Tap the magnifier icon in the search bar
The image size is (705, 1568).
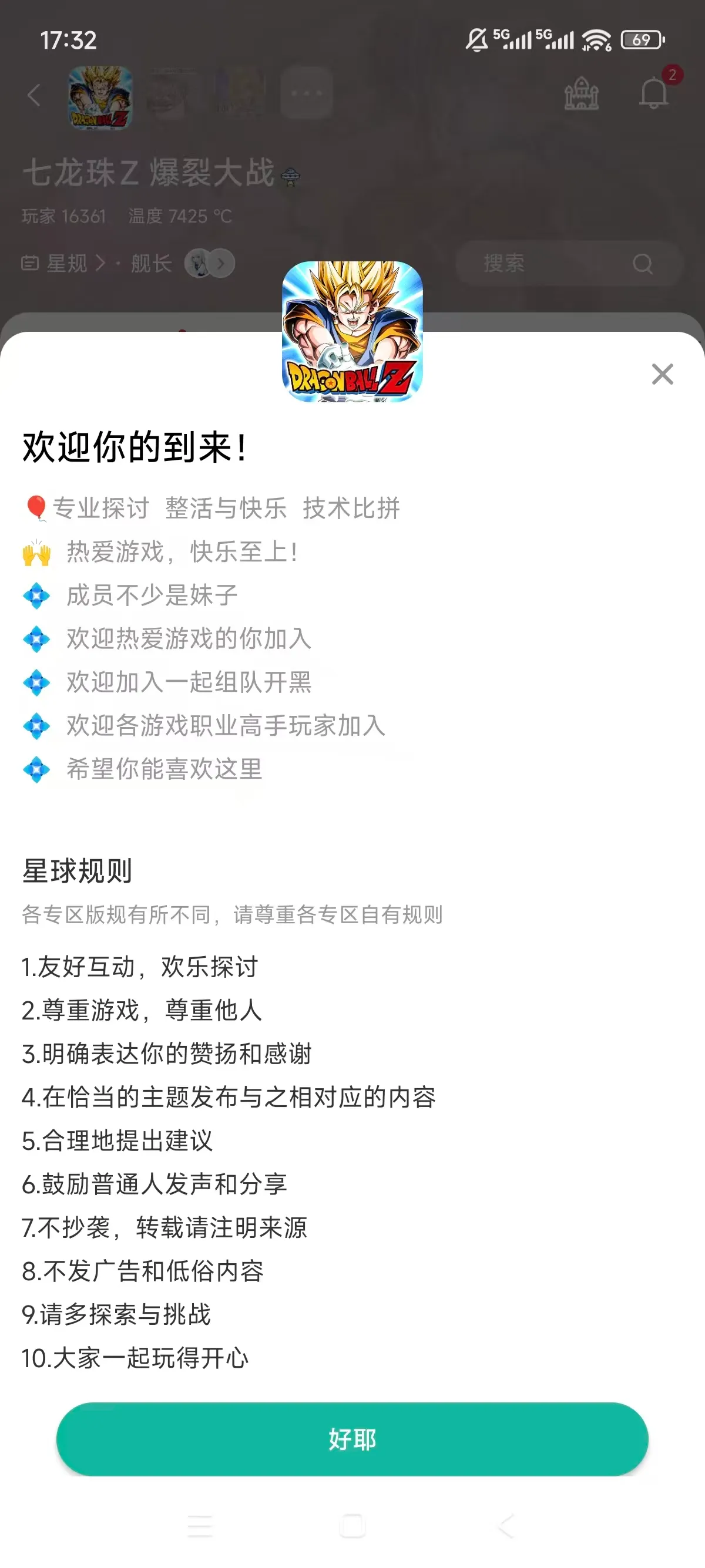point(642,264)
